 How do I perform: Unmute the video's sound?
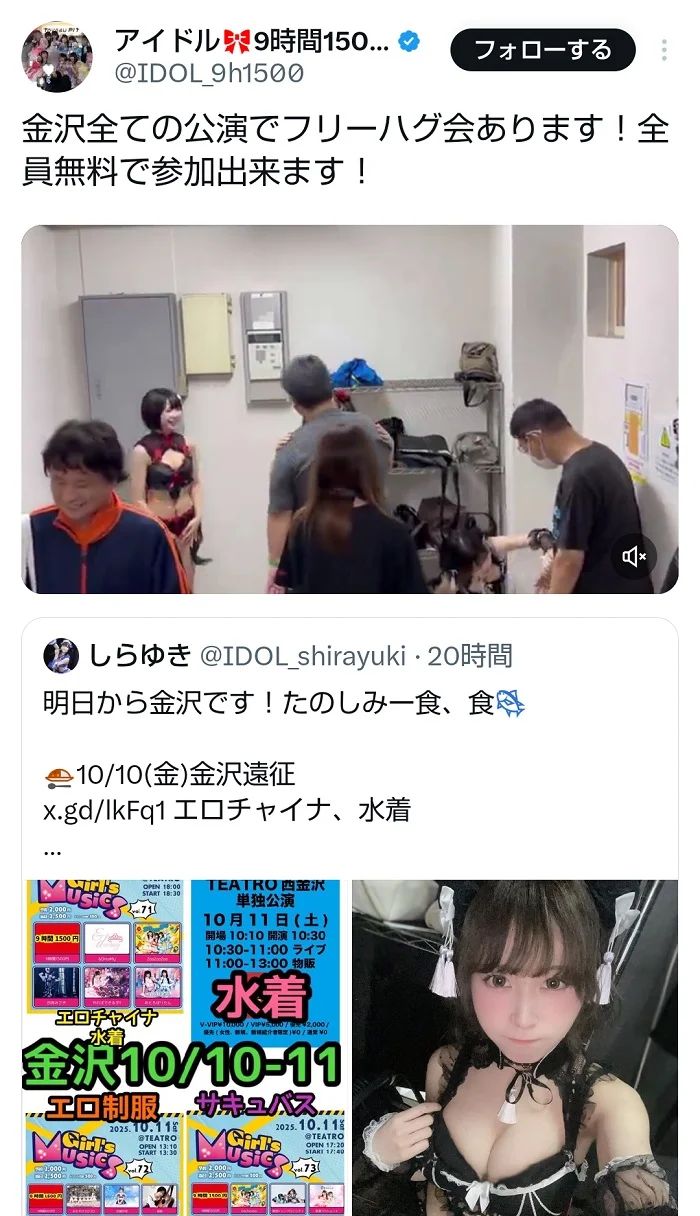[635, 557]
